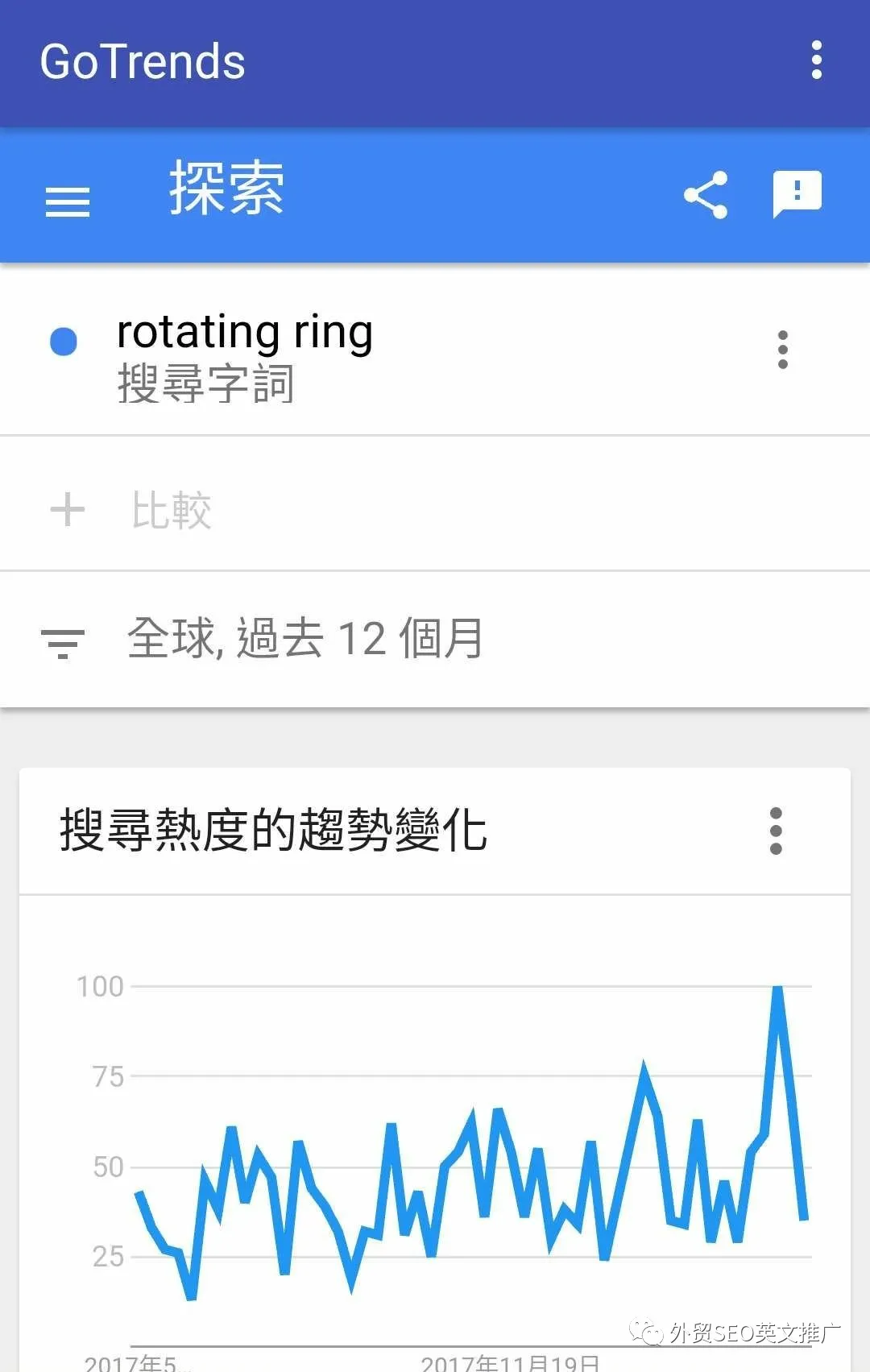870x1372 pixels.
Task: Change the 全球, 過去 12 個月 filter
Action: [x=304, y=639]
